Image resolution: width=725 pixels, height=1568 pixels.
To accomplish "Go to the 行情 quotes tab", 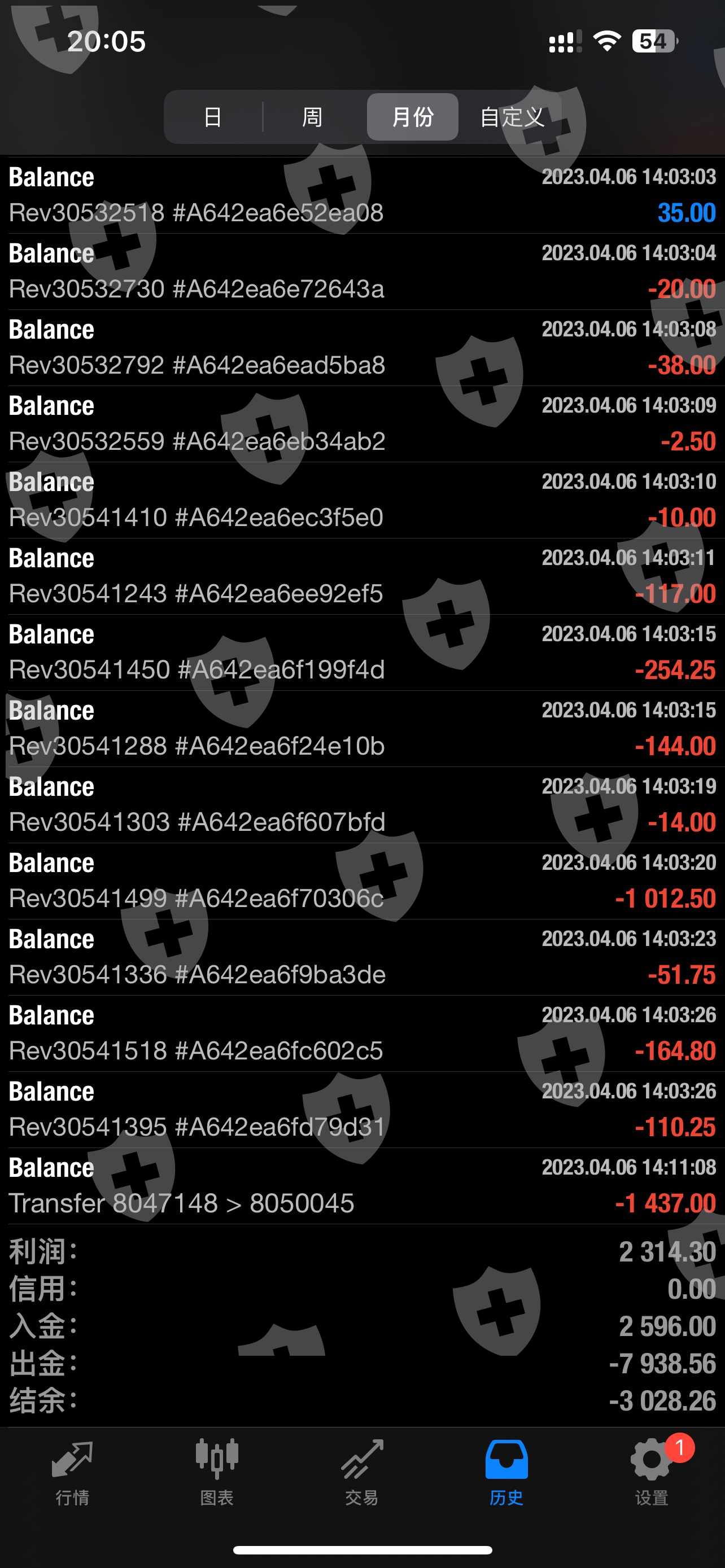I will [72, 1470].
